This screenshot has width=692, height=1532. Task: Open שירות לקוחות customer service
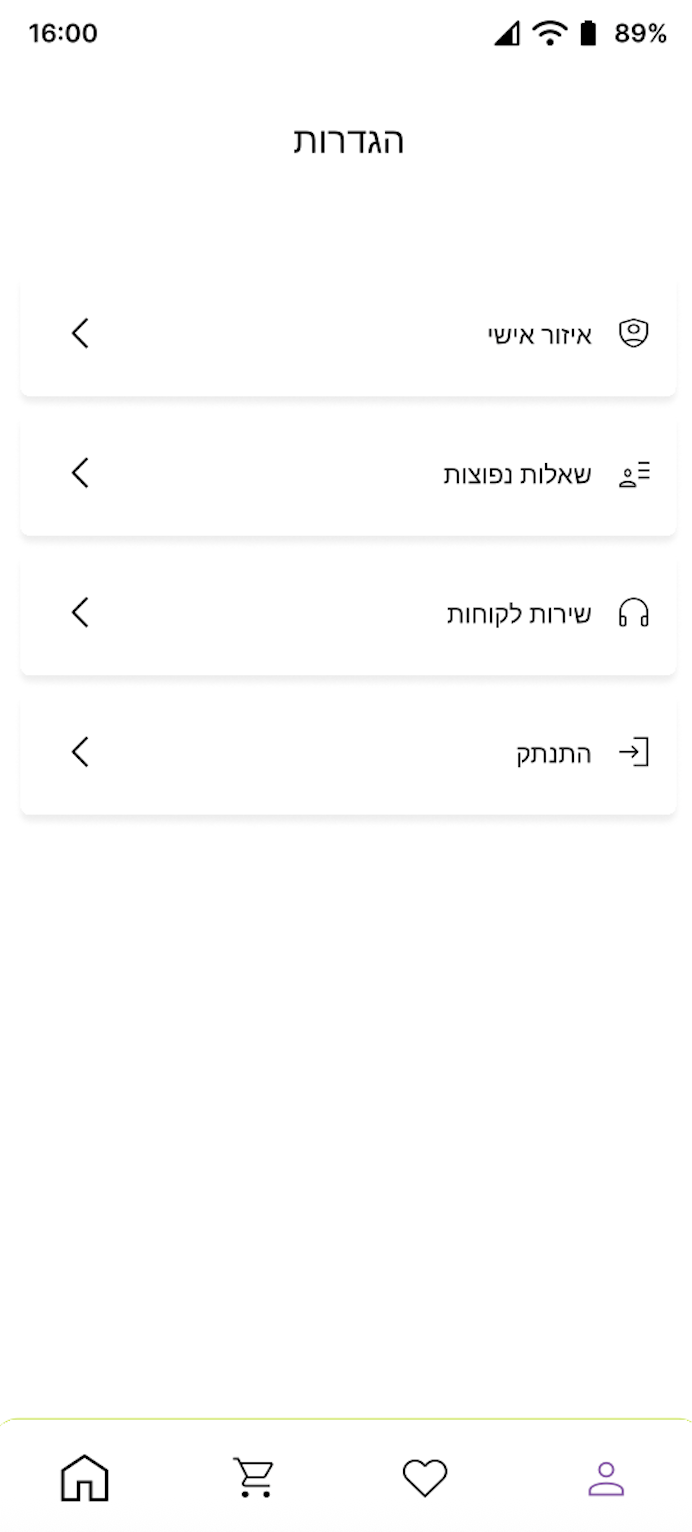pyautogui.click(x=348, y=613)
